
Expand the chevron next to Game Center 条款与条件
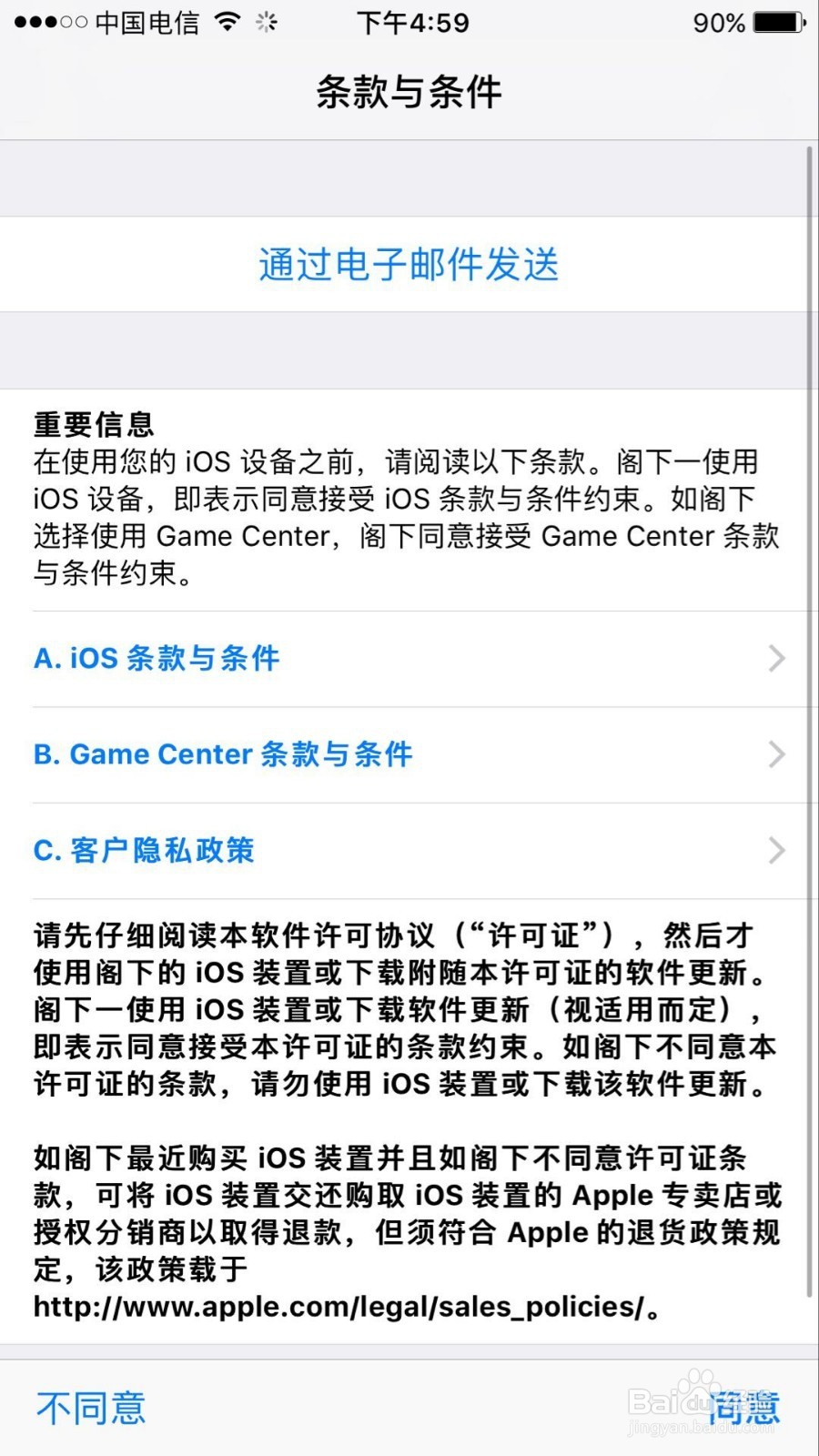pyautogui.click(x=774, y=753)
